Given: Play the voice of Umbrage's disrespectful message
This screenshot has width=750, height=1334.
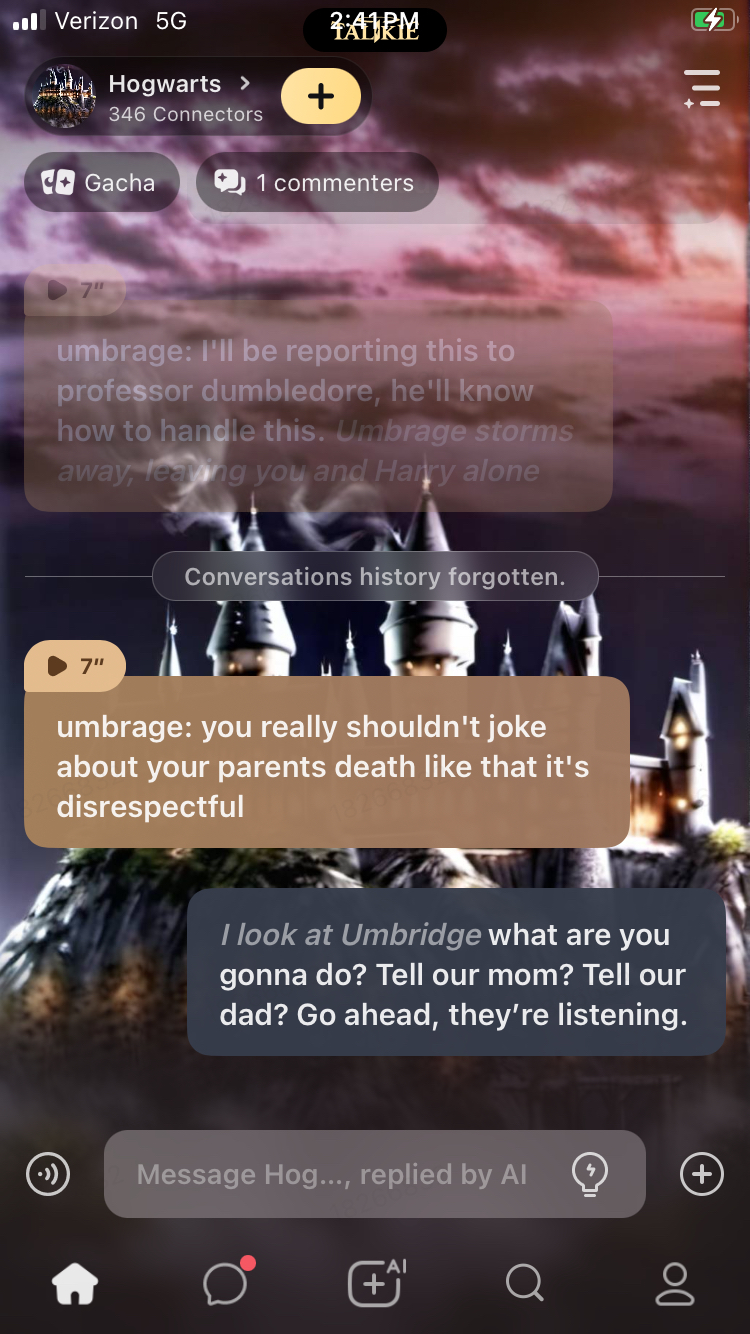Looking at the screenshot, I should [x=75, y=666].
